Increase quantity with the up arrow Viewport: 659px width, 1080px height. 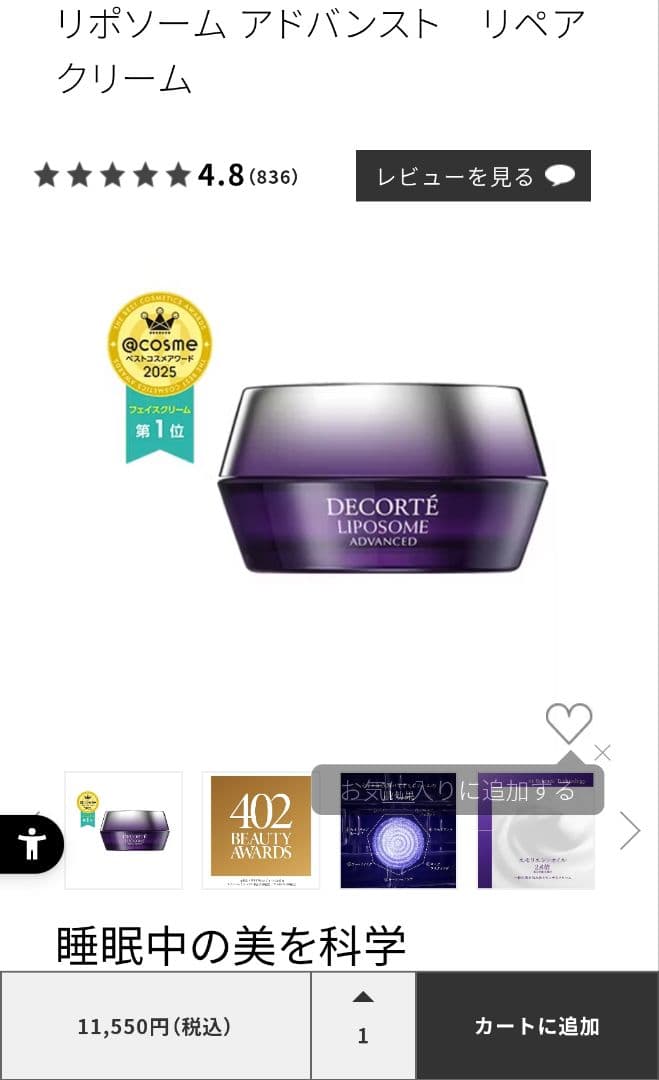tap(363, 997)
